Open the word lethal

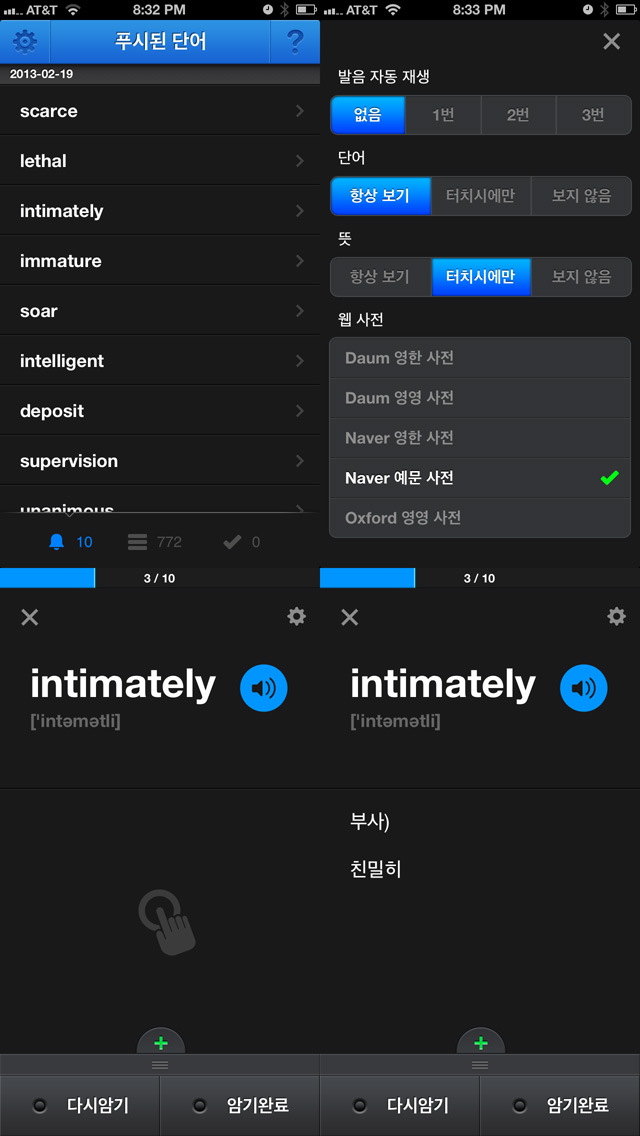click(159, 161)
